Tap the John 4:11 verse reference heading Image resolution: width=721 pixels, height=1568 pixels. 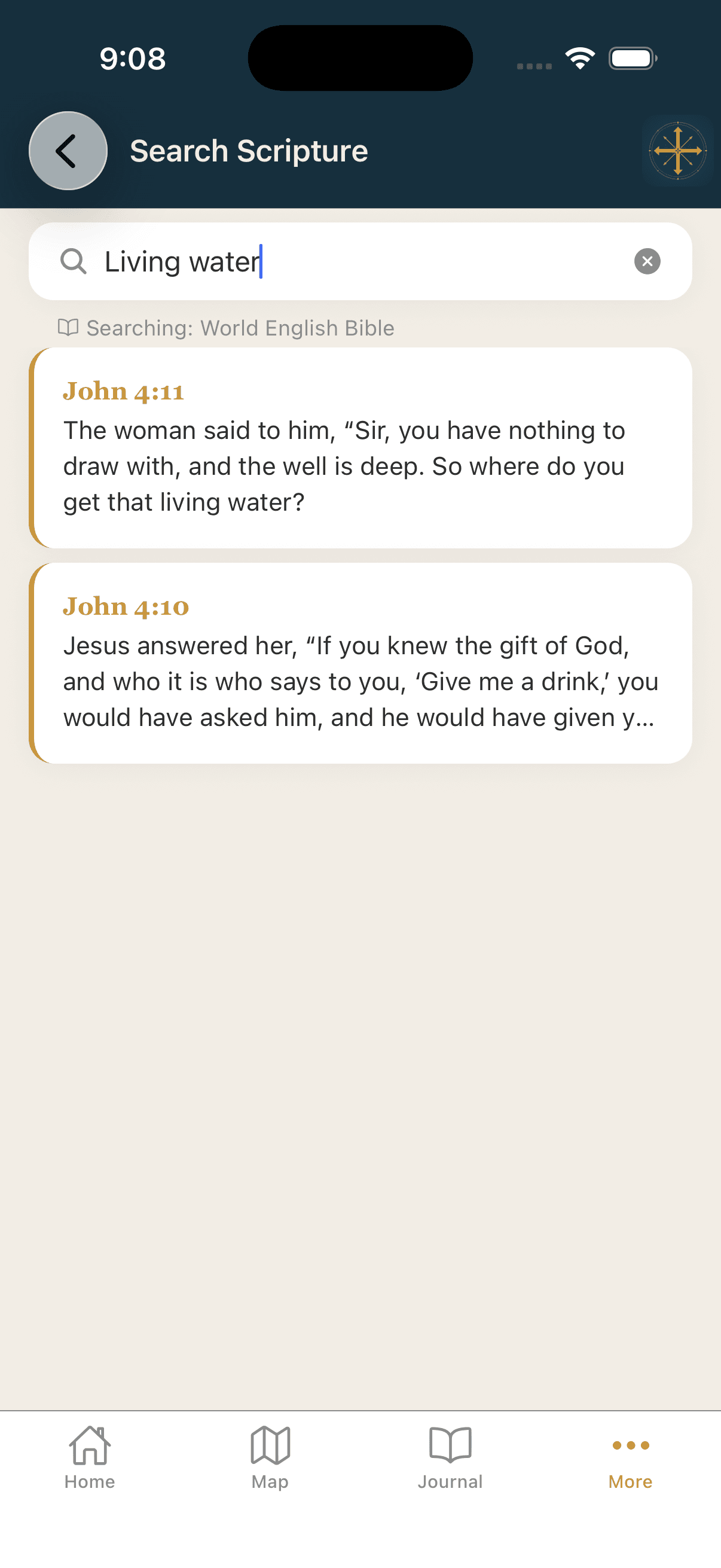point(124,391)
